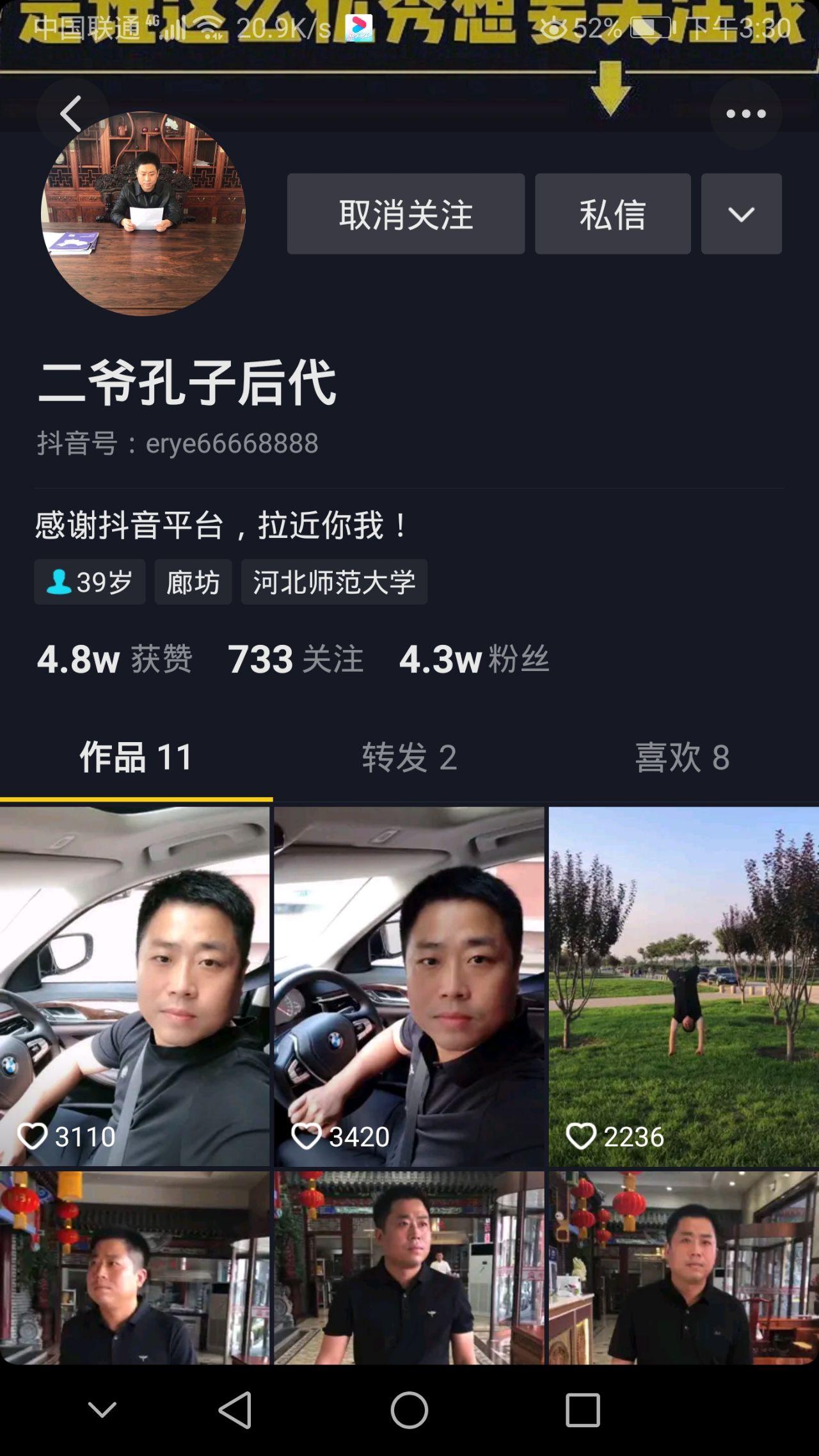View the 4.3w 粉丝 followers list
819x1456 pixels.
point(473,659)
